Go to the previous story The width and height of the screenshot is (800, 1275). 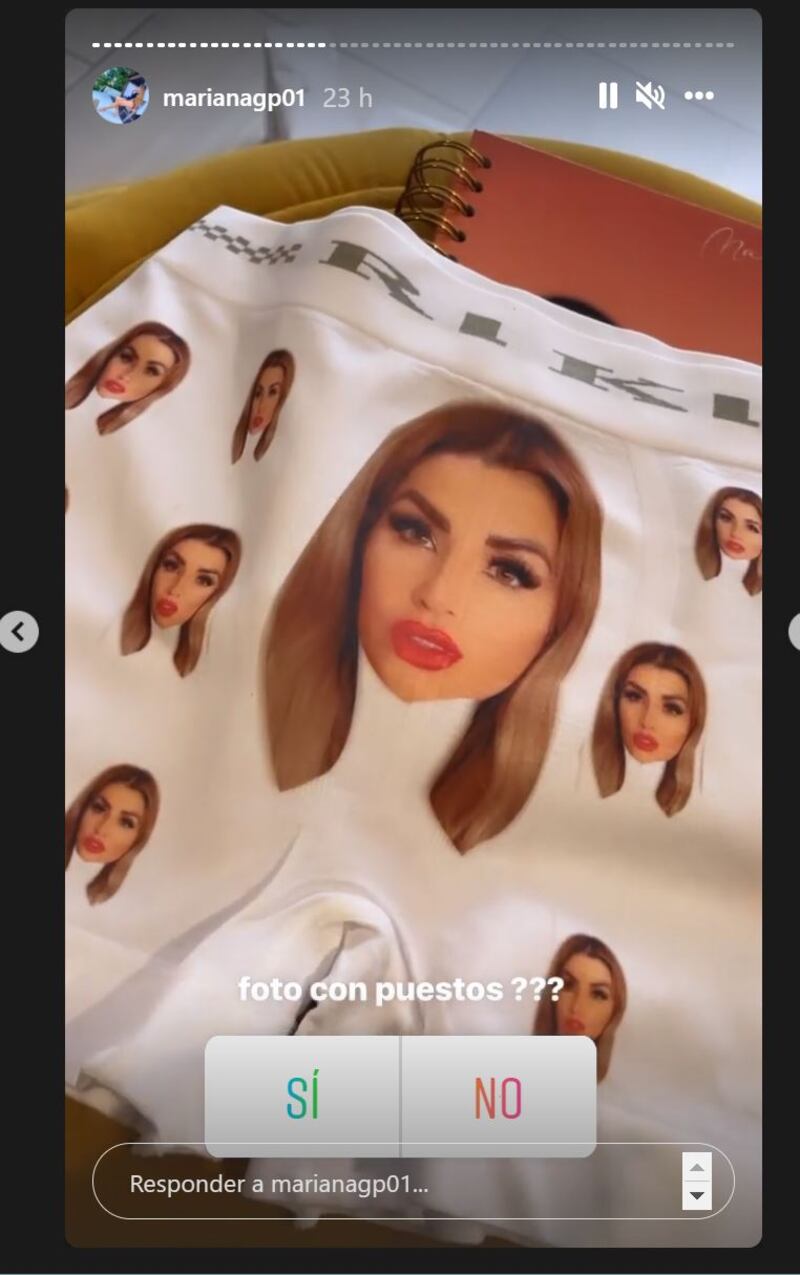click(18, 632)
